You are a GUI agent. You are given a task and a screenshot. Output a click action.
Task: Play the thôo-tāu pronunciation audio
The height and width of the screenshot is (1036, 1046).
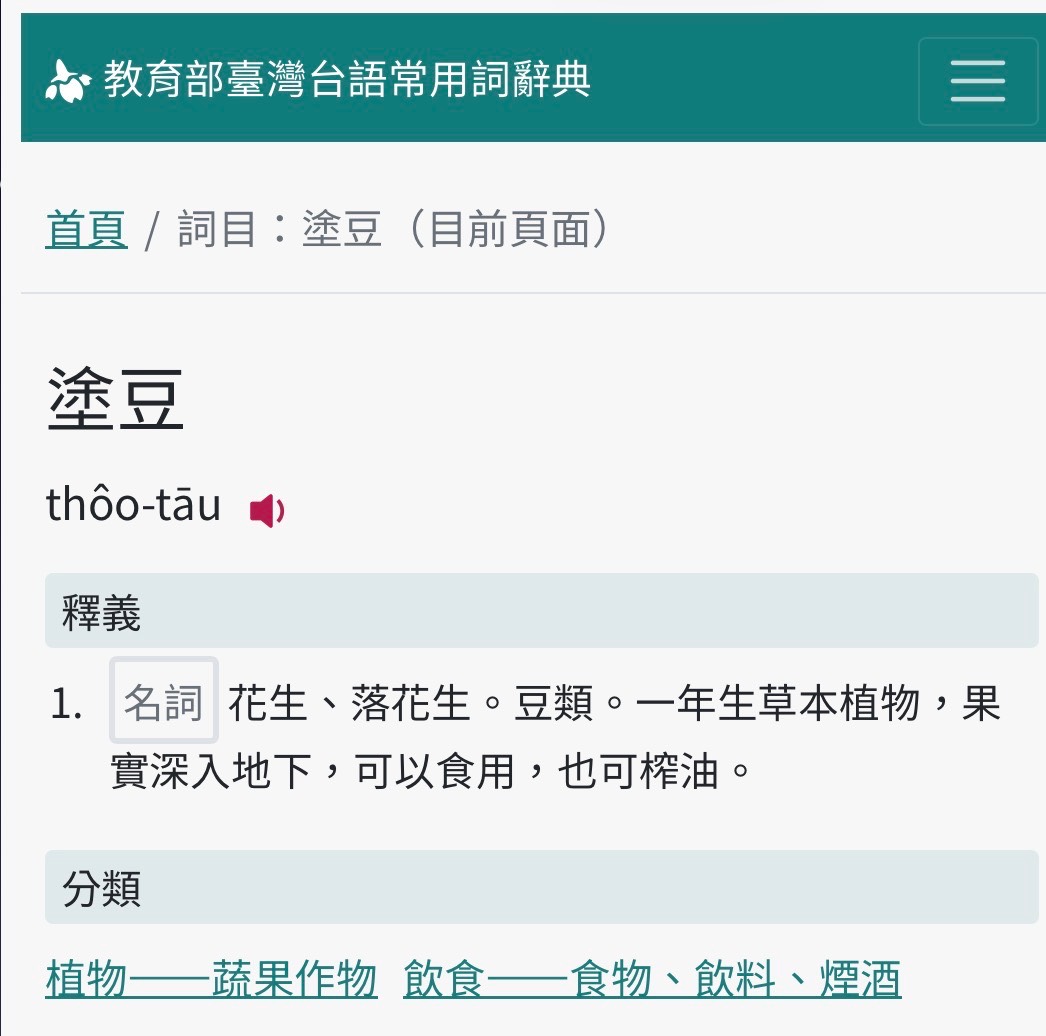267,511
